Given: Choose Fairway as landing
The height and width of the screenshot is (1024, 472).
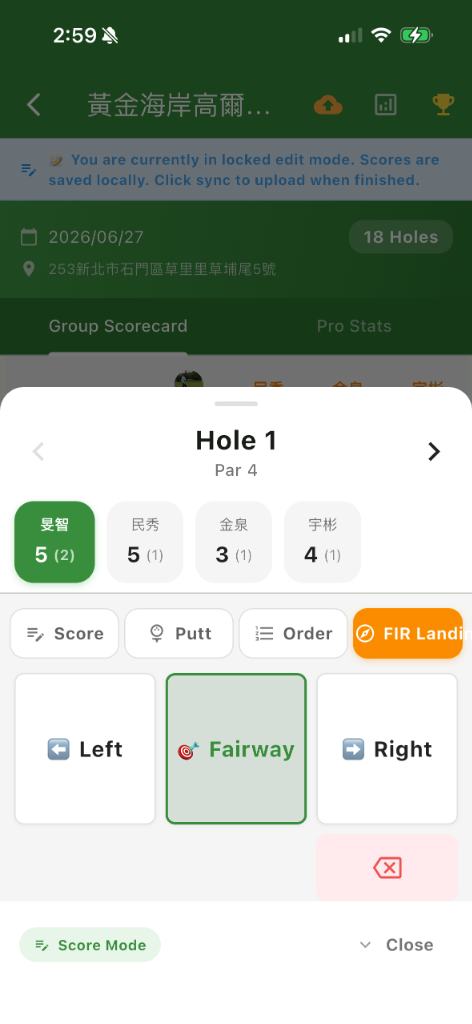Looking at the screenshot, I should coord(236,749).
